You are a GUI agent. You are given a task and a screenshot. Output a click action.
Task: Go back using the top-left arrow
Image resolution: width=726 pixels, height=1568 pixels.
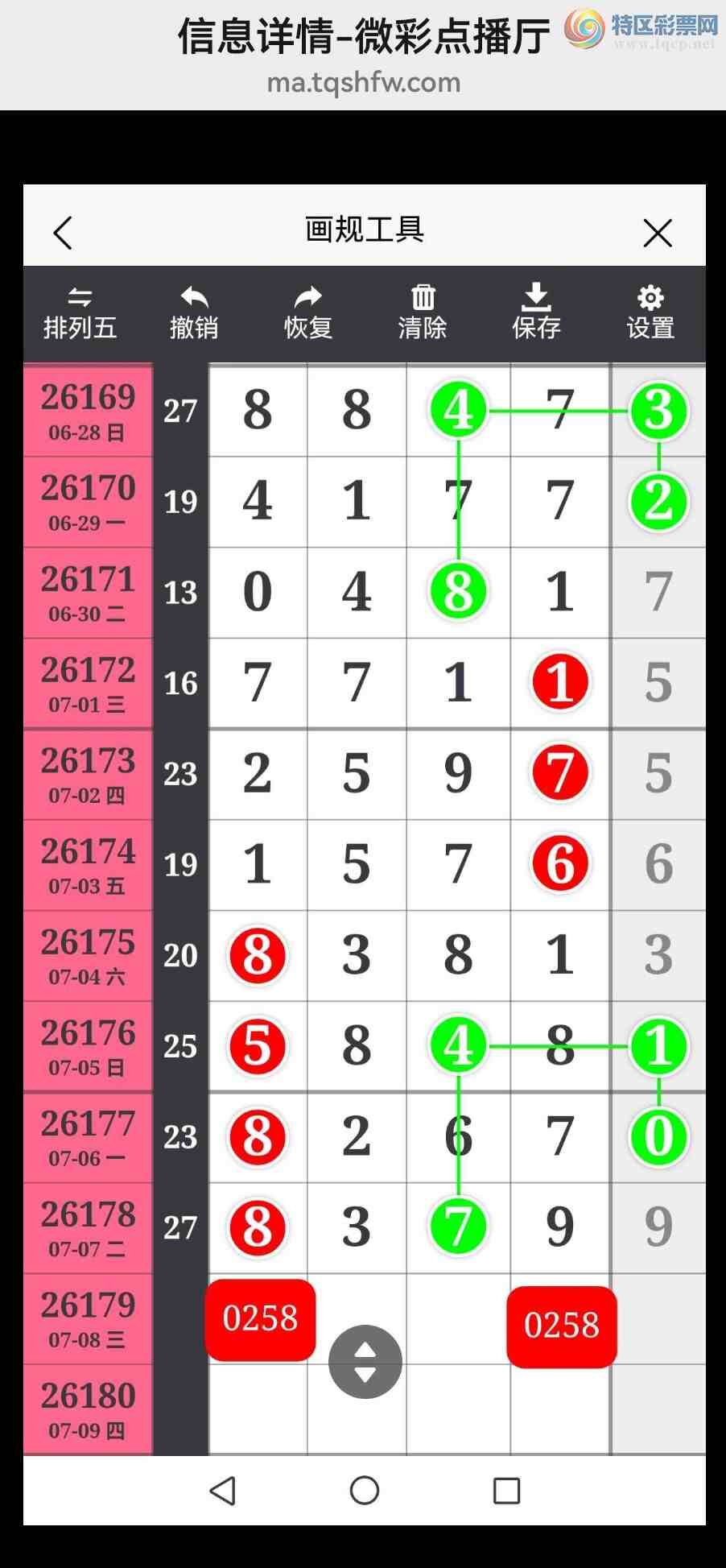coord(63,233)
